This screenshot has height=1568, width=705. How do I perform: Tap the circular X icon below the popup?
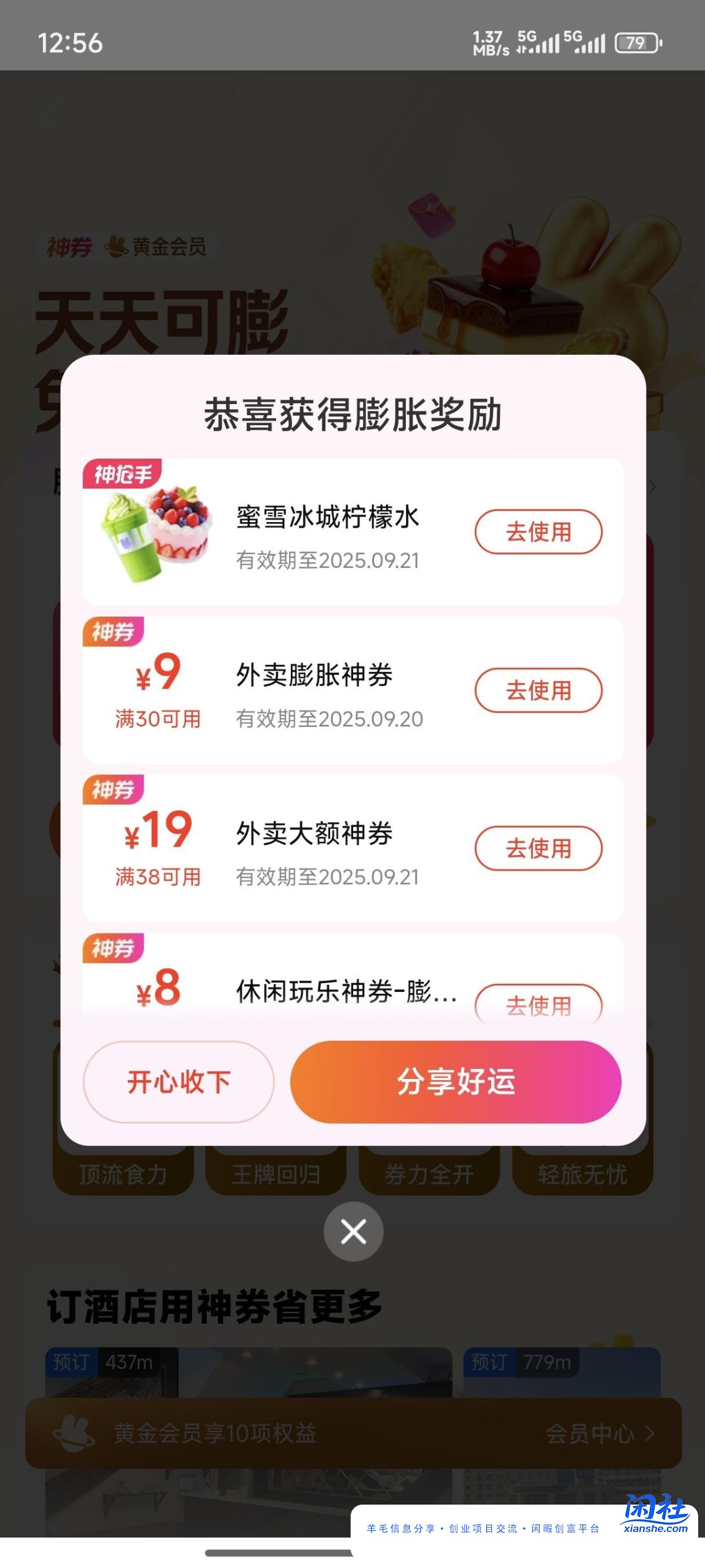[352, 1232]
